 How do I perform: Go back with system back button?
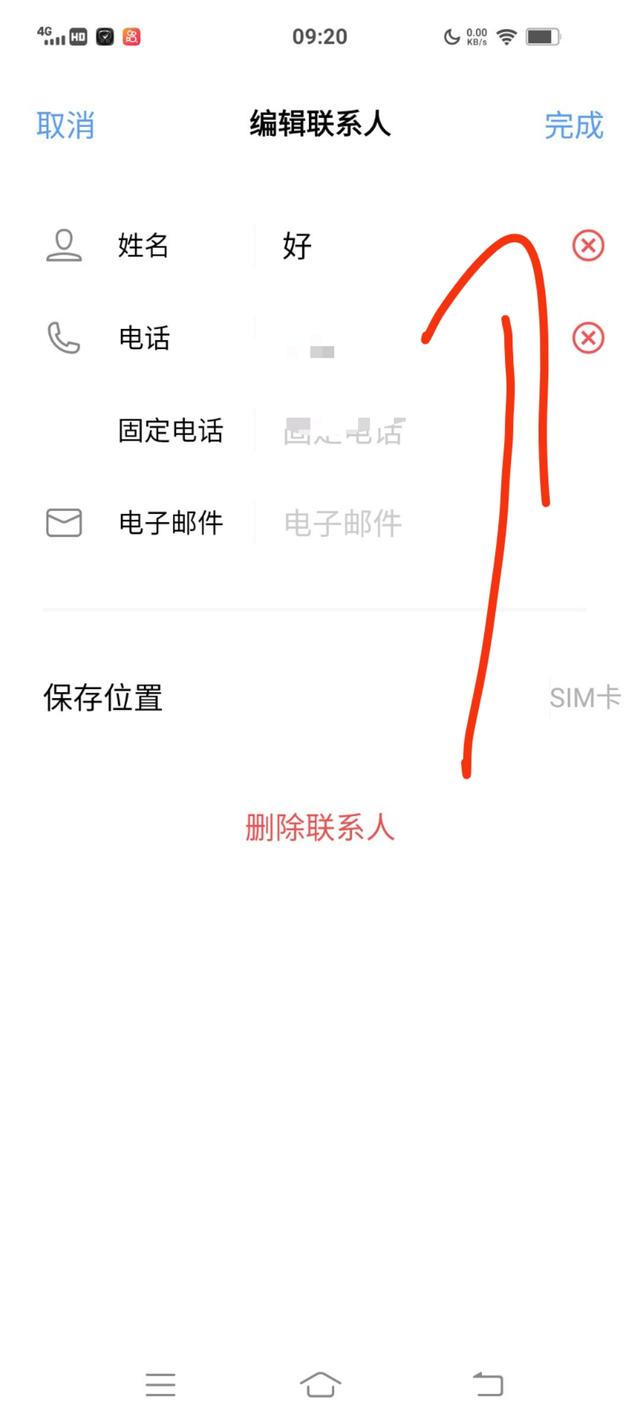point(488,1384)
